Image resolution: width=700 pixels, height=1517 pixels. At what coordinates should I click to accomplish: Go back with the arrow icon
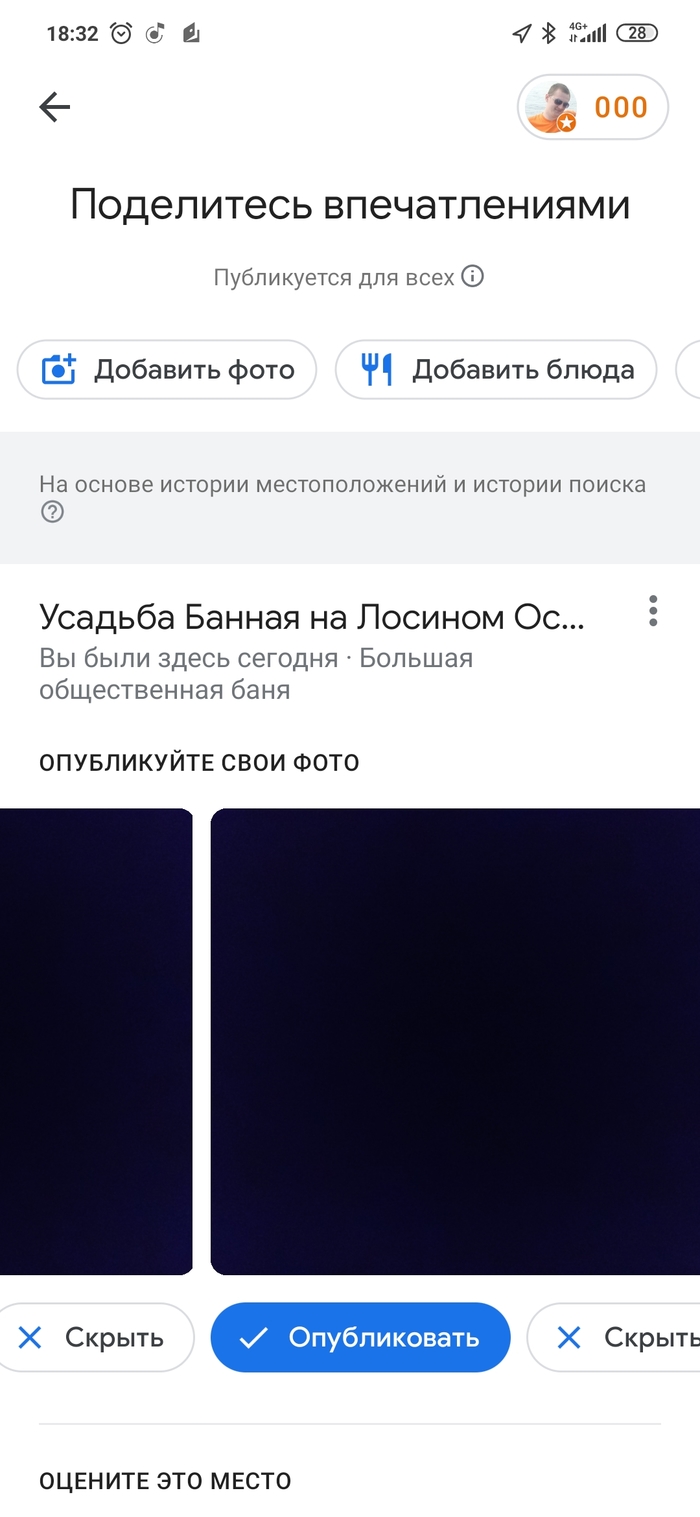(55, 107)
